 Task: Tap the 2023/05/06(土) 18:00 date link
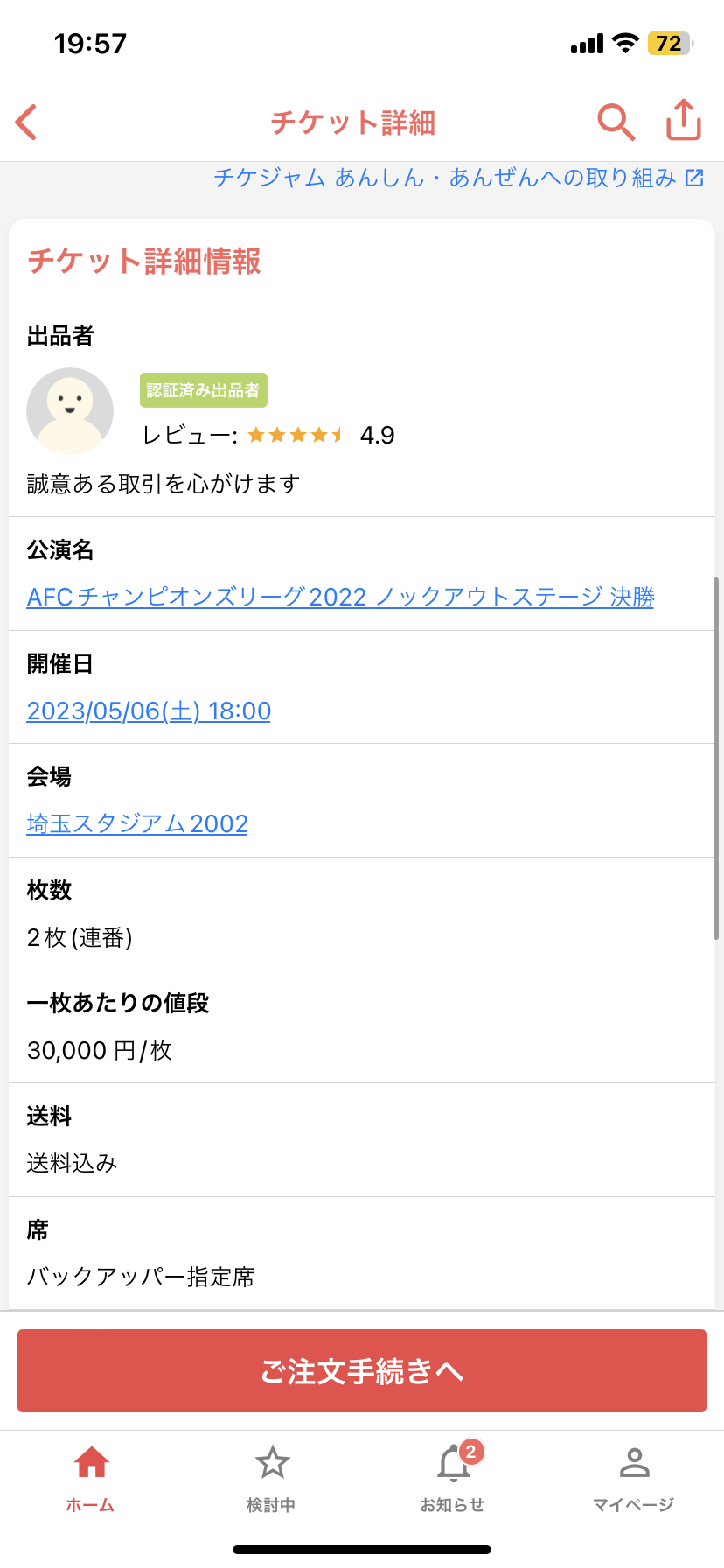pyautogui.click(x=149, y=710)
